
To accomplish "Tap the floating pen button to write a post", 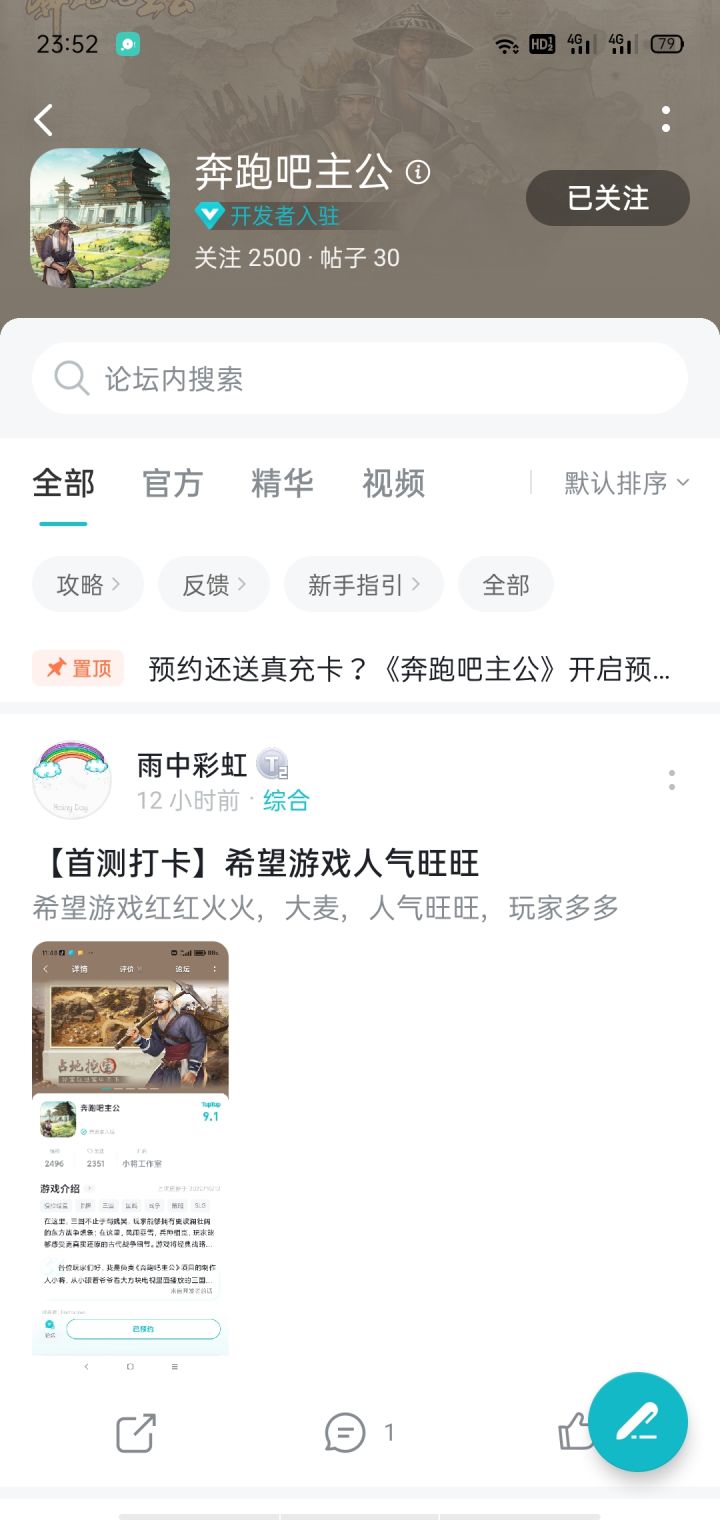I will pyautogui.click(x=639, y=1423).
